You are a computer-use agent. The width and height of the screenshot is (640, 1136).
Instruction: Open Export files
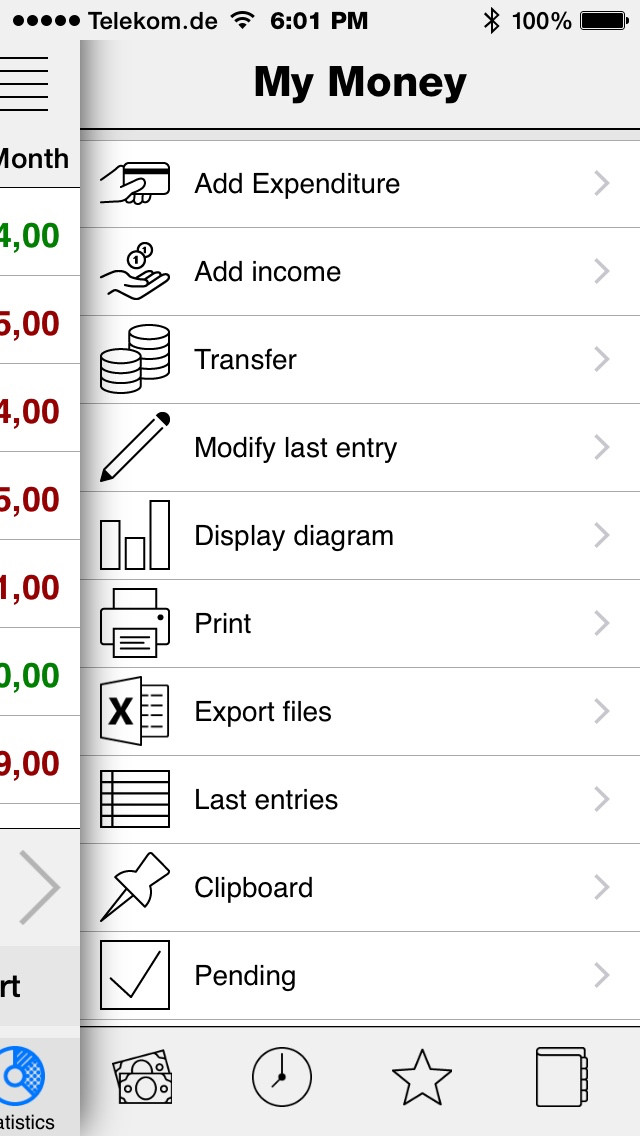tap(360, 711)
